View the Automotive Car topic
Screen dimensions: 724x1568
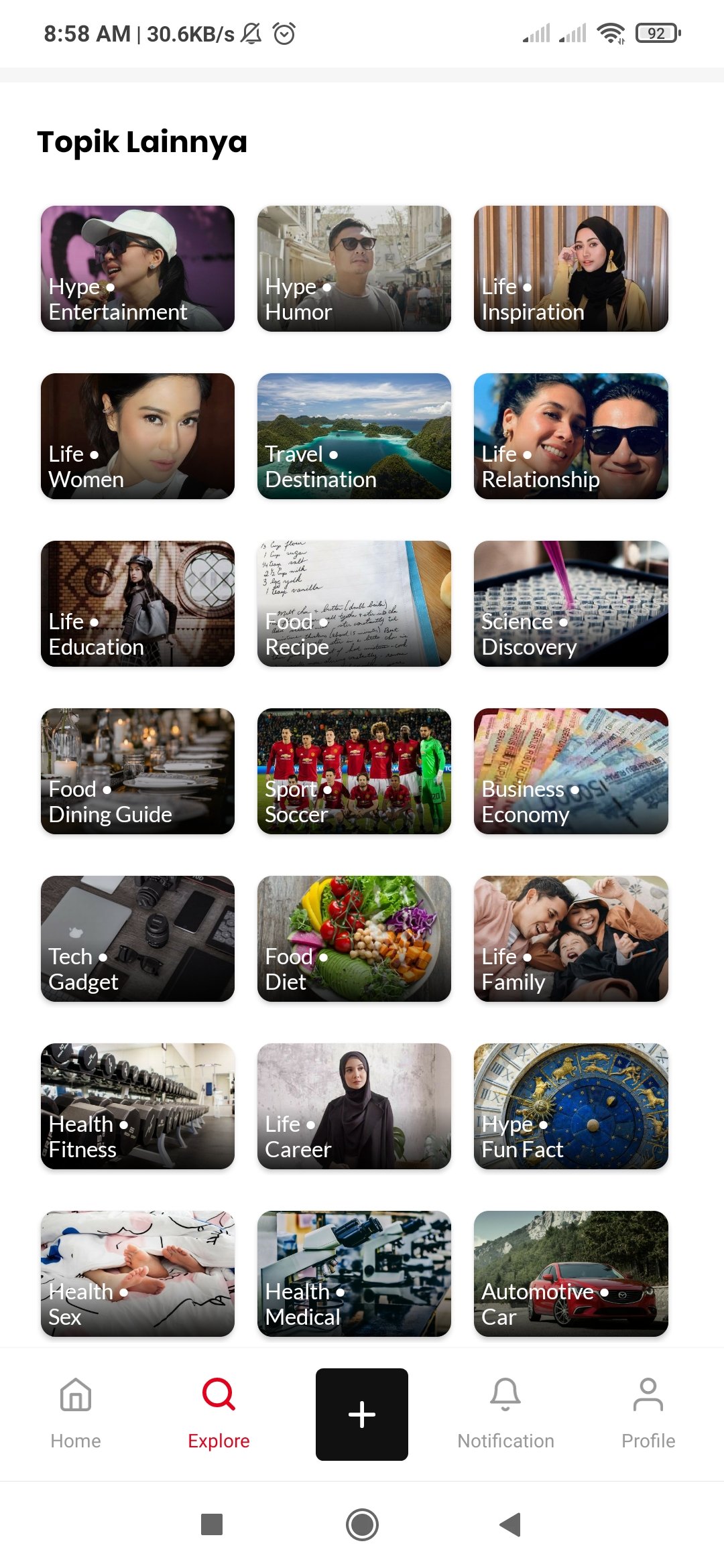coord(570,1274)
